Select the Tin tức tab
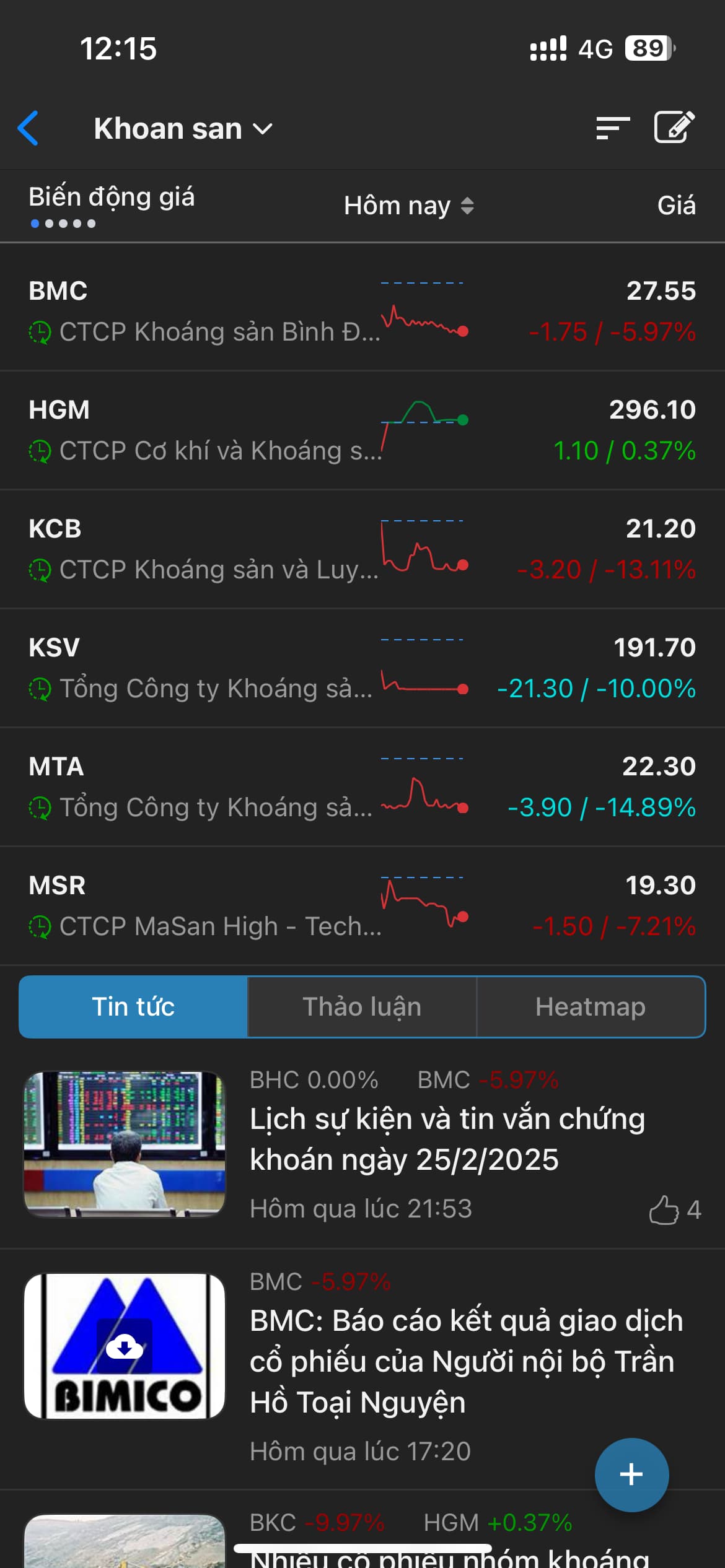Image resolution: width=725 pixels, height=1568 pixels. [x=133, y=1007]
